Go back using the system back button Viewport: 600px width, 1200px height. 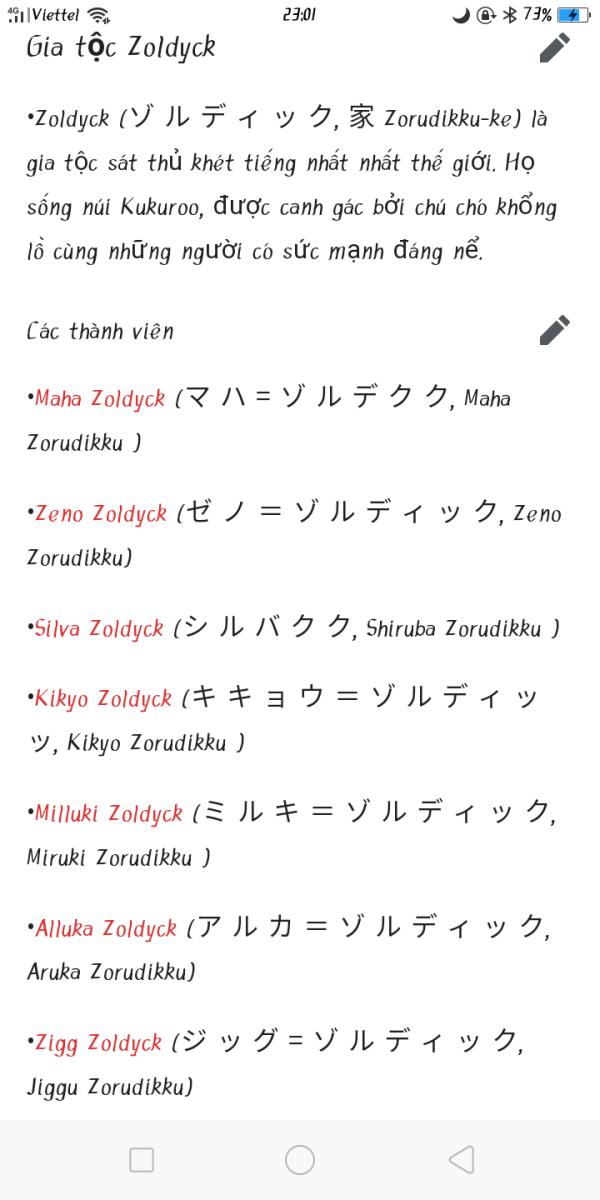click(461, 1159)
